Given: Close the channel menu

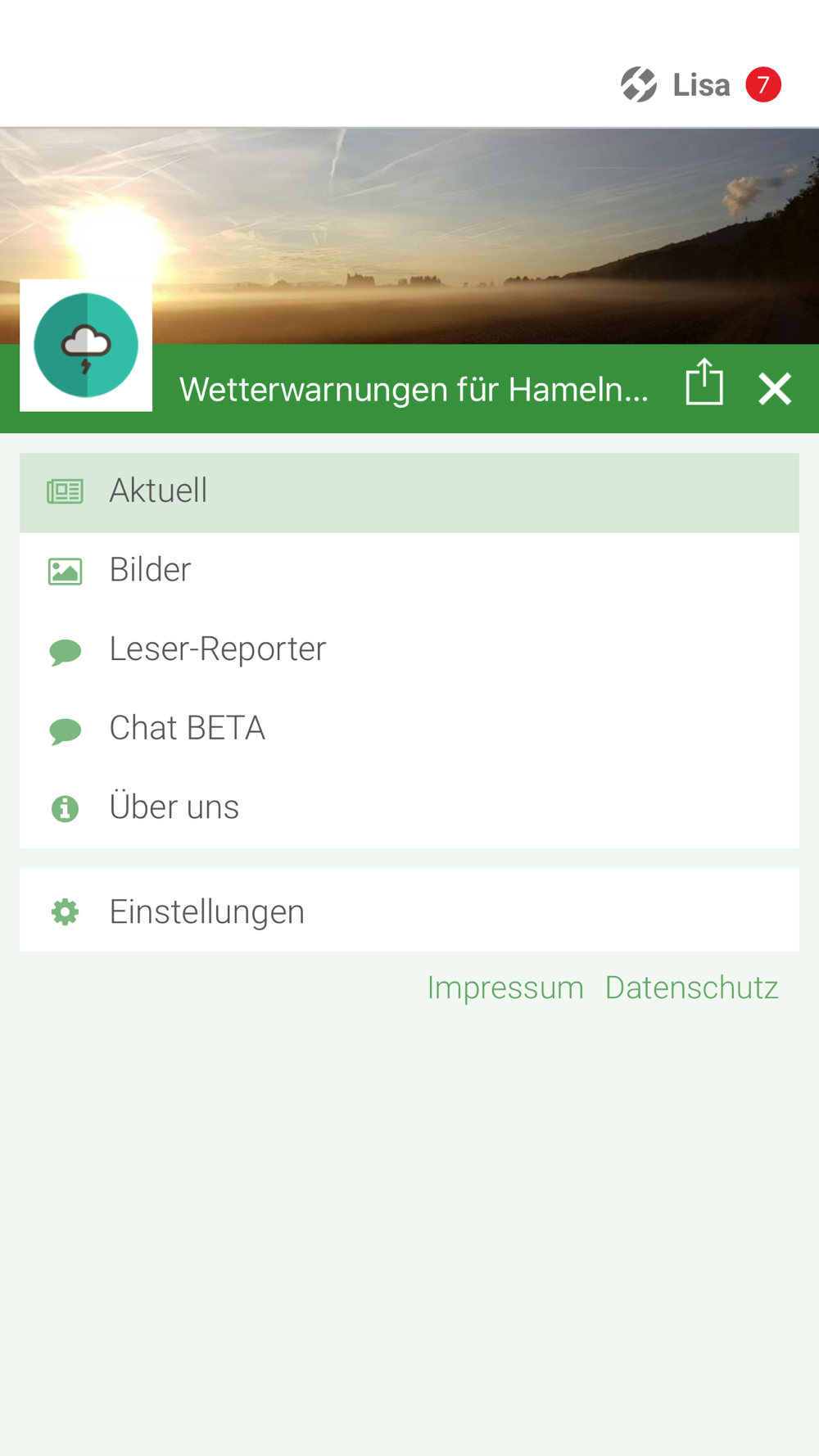Looking at the screenshot, I should click(775, 388).
